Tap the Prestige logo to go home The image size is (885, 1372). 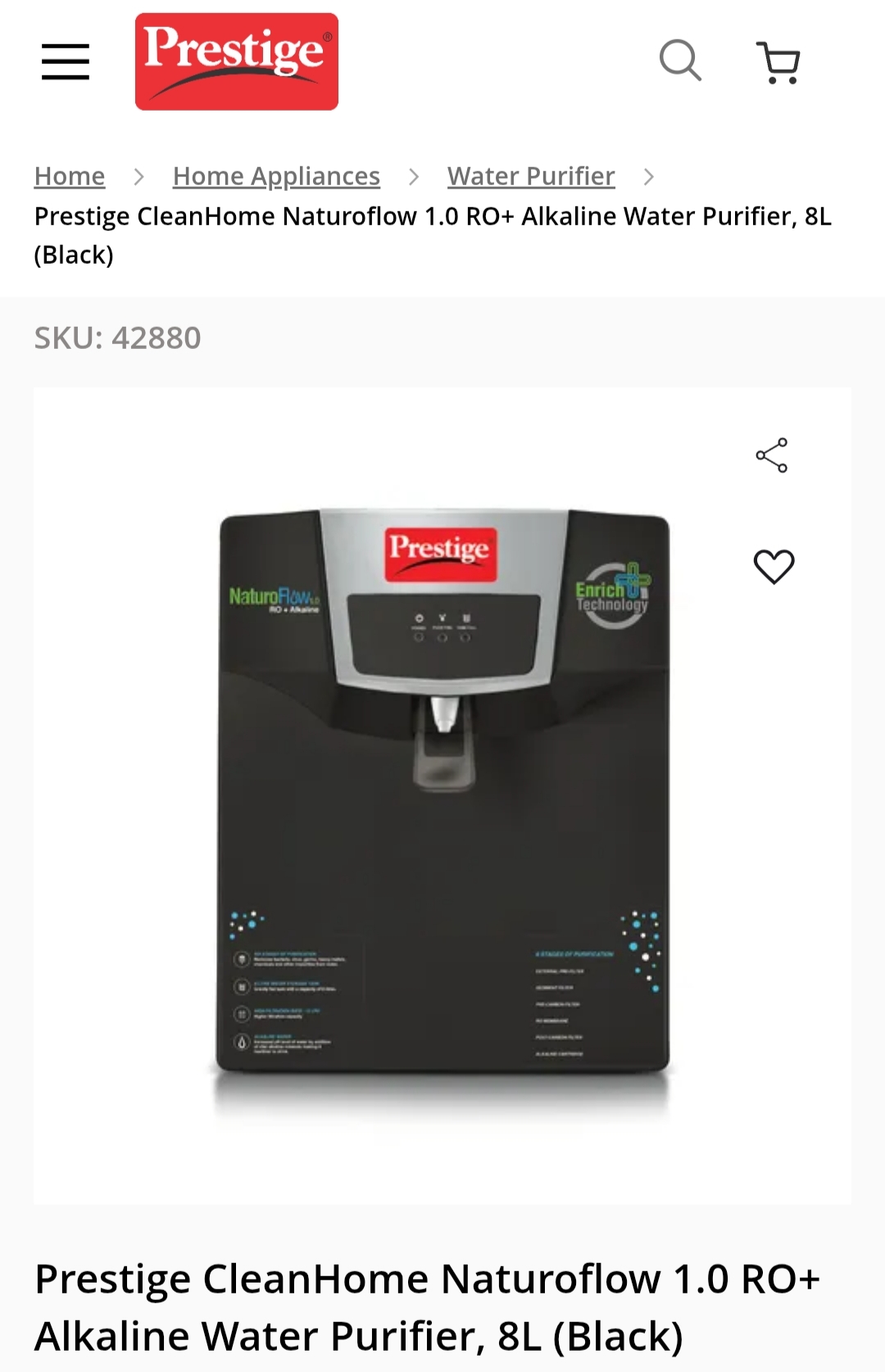[236, 61]
